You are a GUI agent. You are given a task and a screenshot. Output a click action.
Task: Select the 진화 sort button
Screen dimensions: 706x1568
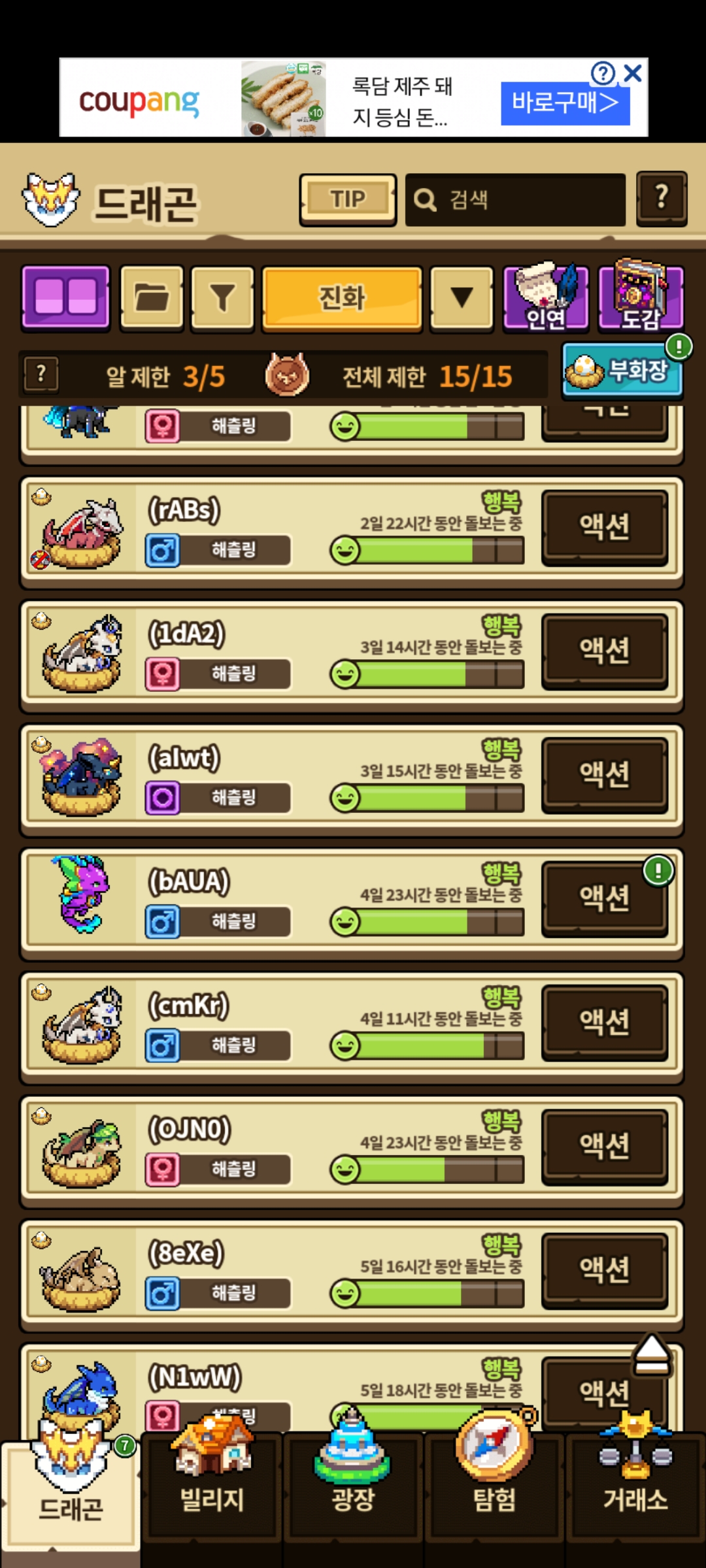click(341, 297)
